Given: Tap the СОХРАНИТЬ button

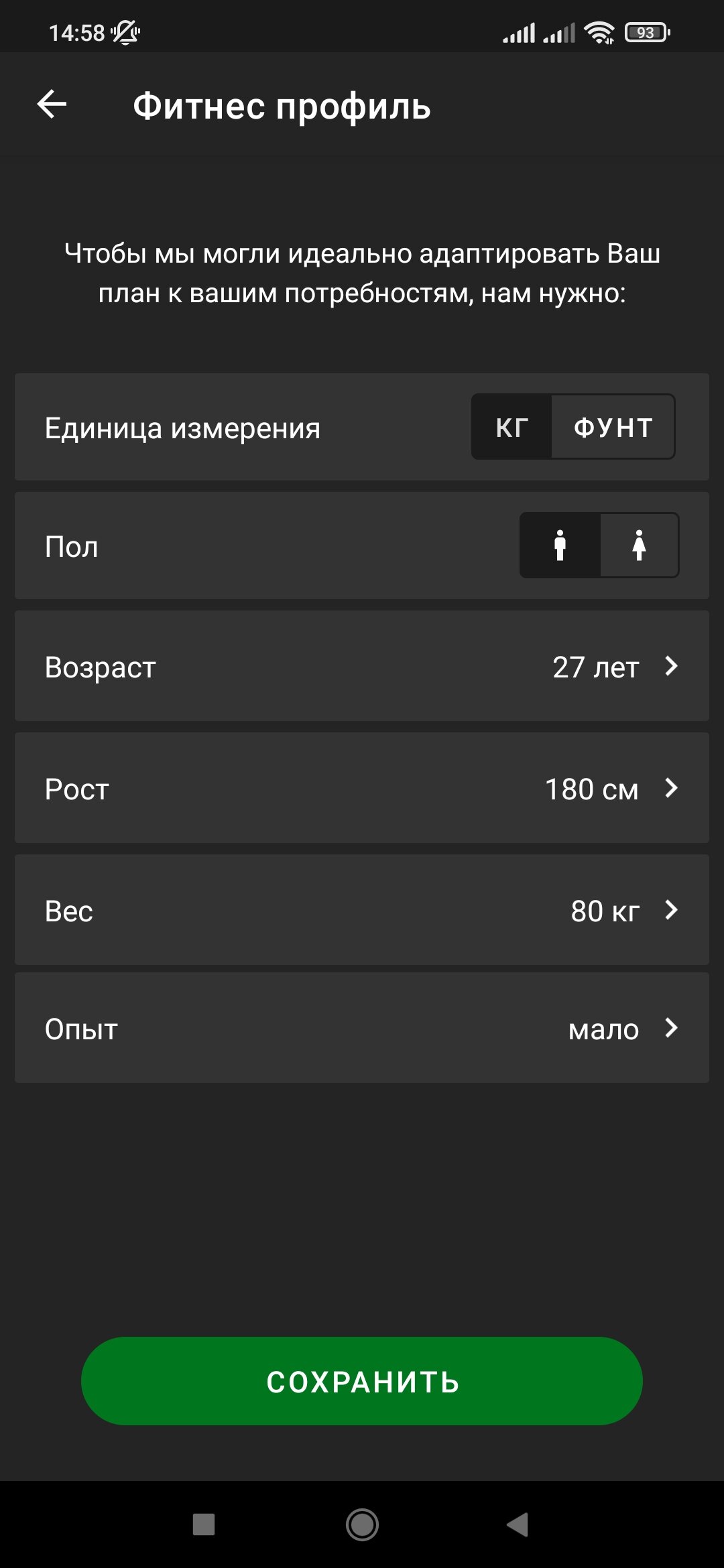Looking at the screenshot, I should 362,1381.
